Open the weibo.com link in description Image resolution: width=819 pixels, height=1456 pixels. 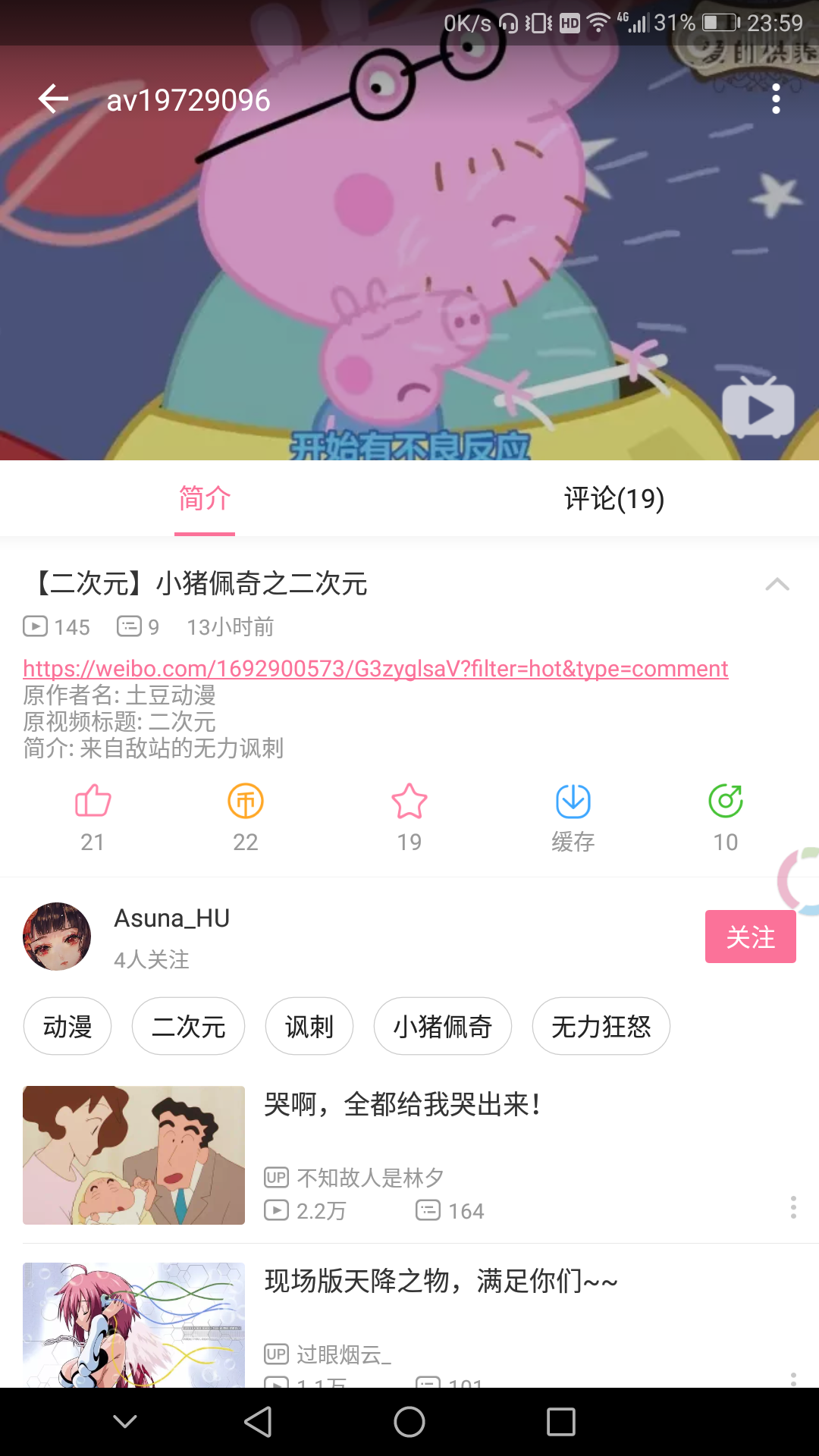click(375, 669)
